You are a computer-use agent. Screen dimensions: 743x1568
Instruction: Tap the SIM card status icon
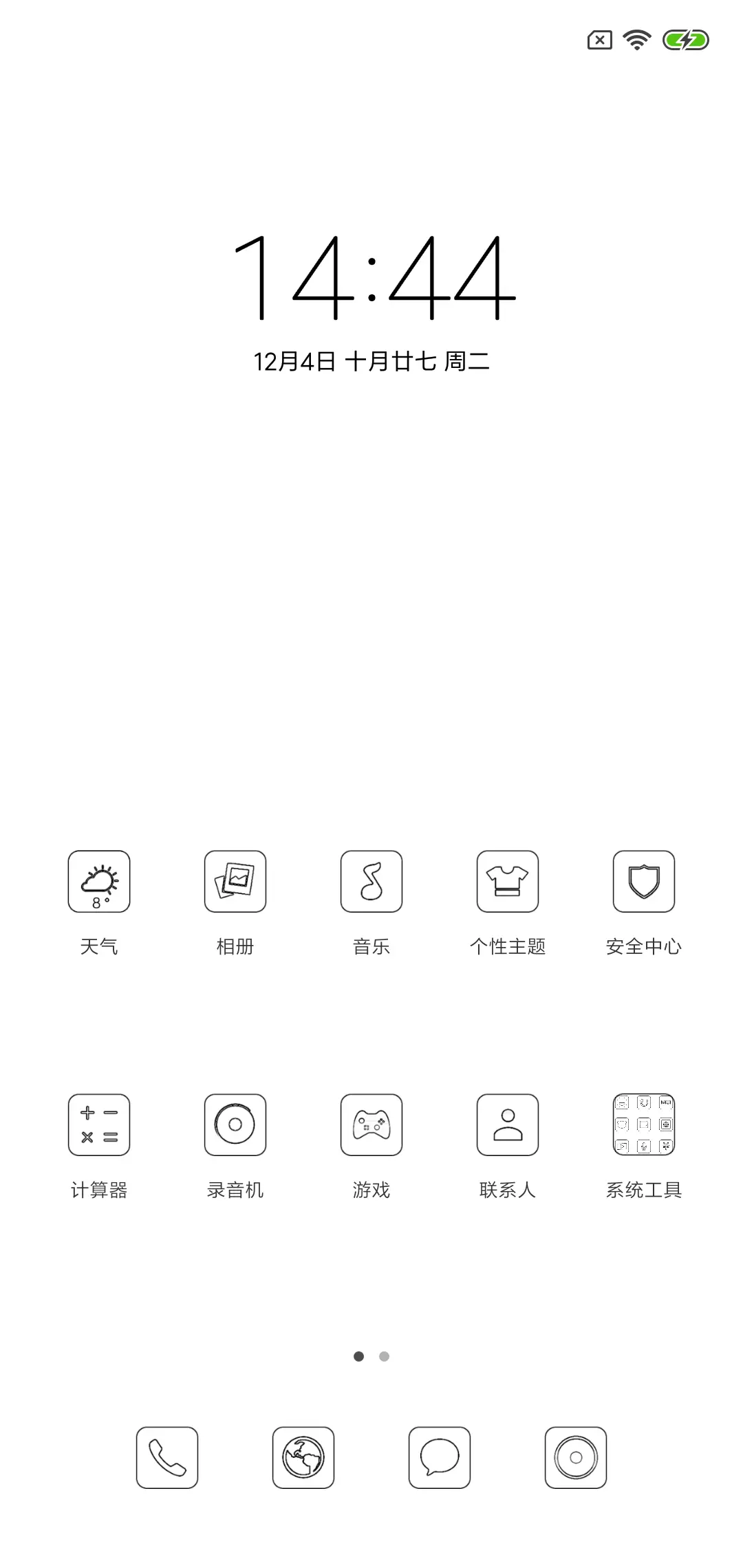pos(599,39)
